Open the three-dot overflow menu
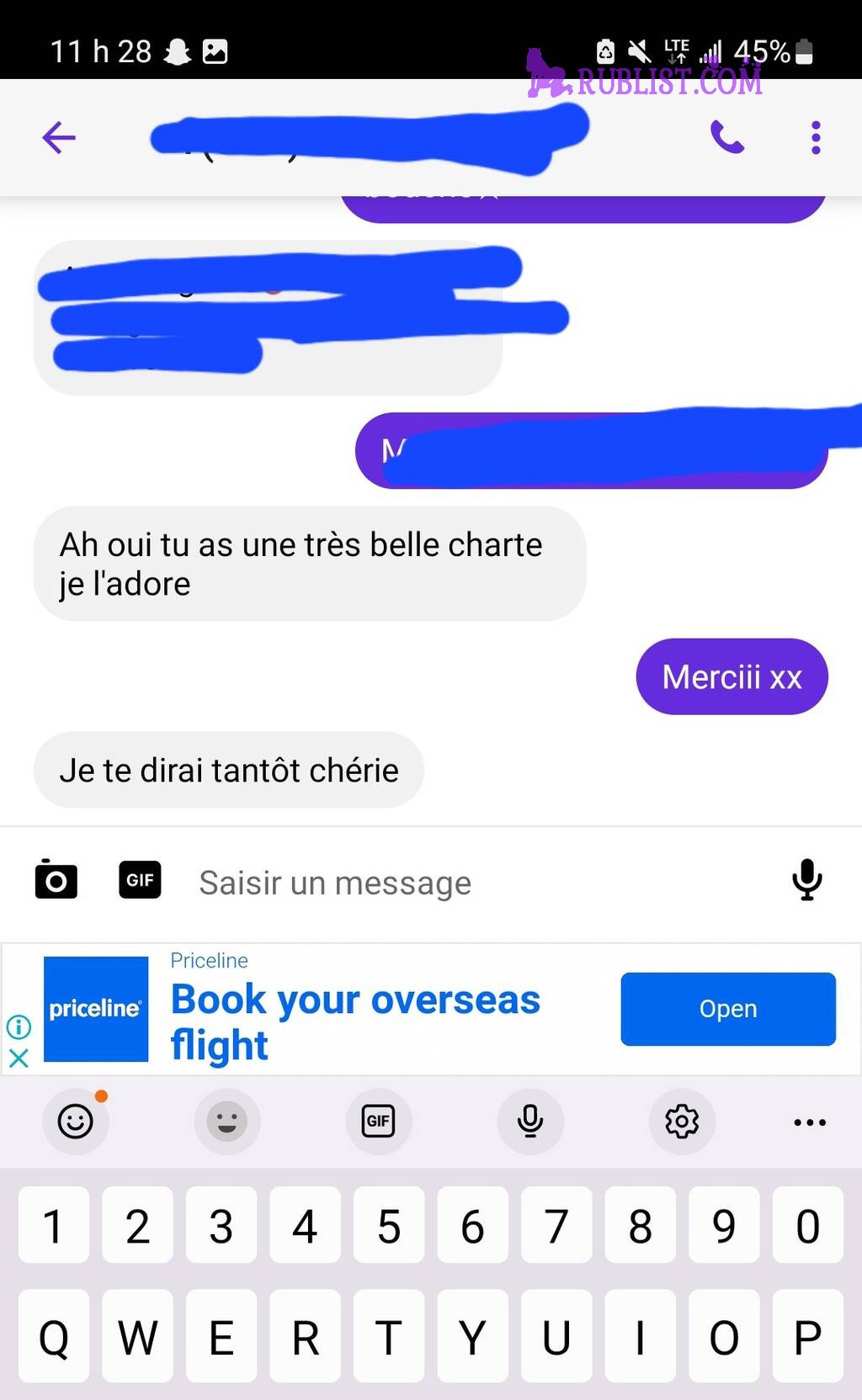862x1400 pixels. [x=815, y=137]
